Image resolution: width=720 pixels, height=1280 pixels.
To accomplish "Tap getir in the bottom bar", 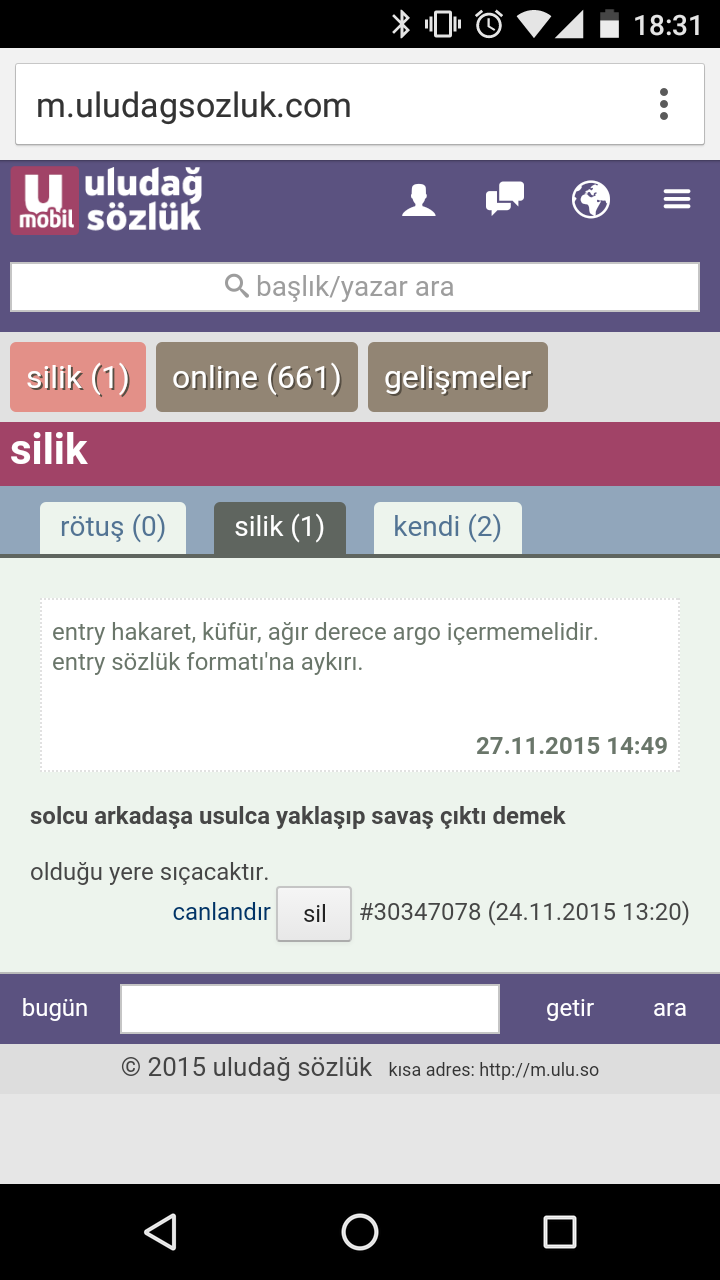I will [x=570, y=1008].
